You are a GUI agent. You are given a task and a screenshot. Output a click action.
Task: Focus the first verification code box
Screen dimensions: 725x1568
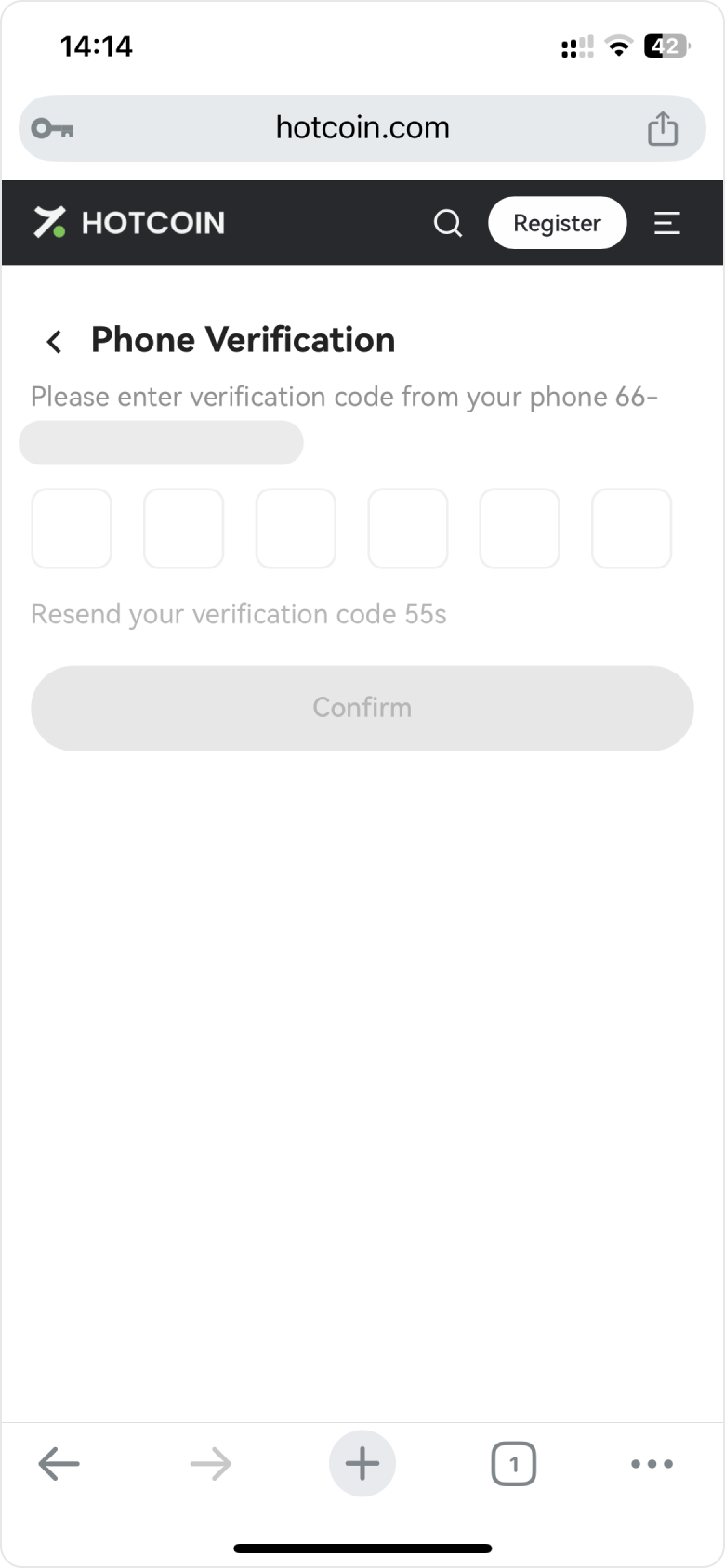[x=72, y=529]
